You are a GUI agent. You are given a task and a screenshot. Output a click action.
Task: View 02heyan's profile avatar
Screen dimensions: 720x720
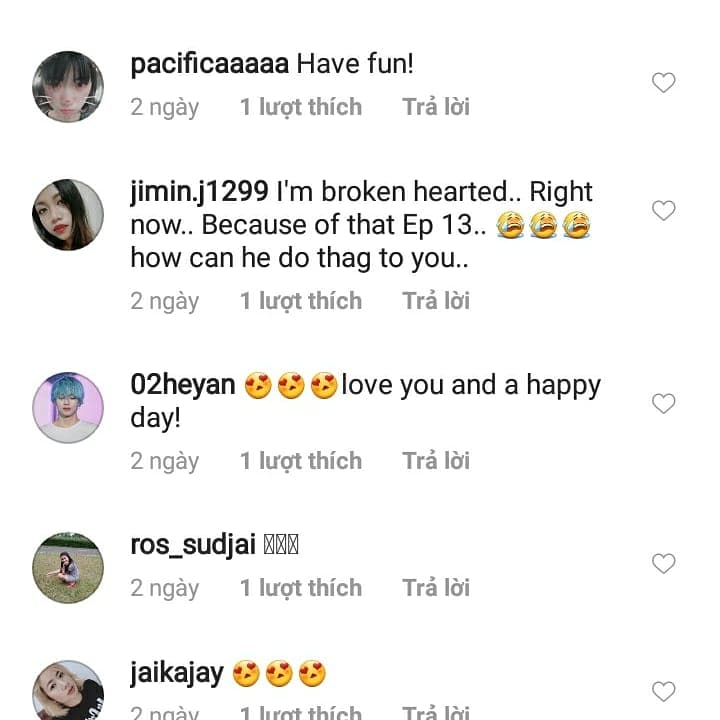click(x=68, y=407)
